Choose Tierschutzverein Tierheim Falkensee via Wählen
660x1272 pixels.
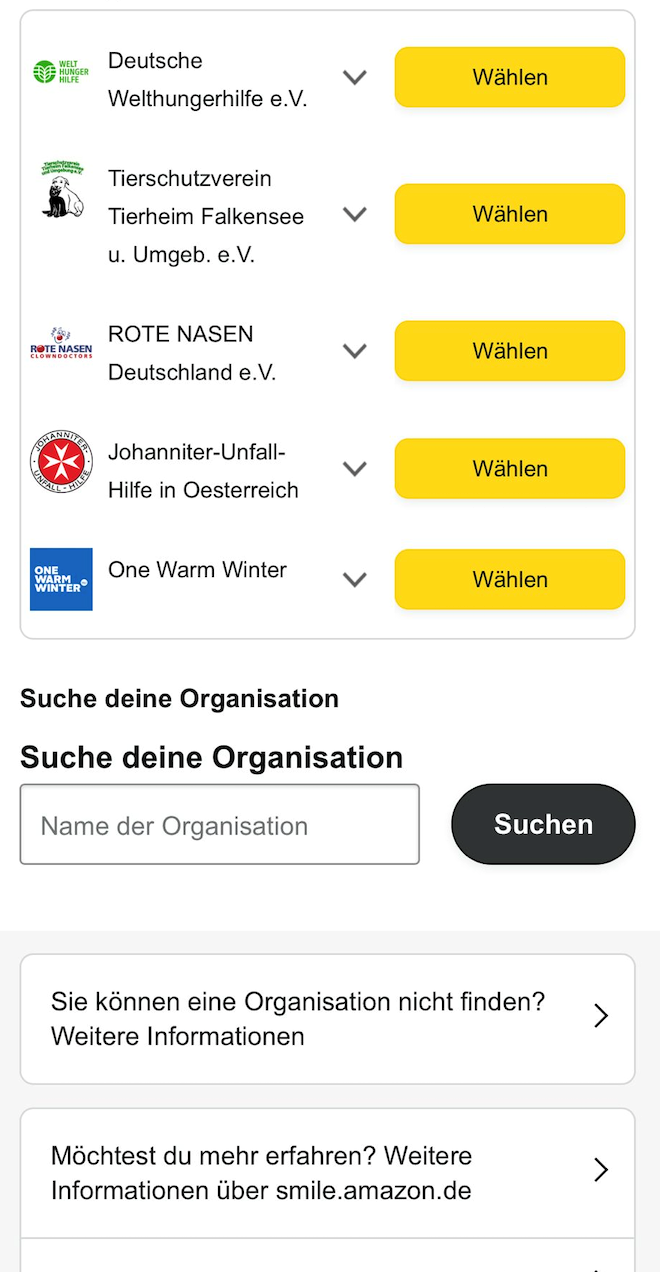click(x=510, y=214)
